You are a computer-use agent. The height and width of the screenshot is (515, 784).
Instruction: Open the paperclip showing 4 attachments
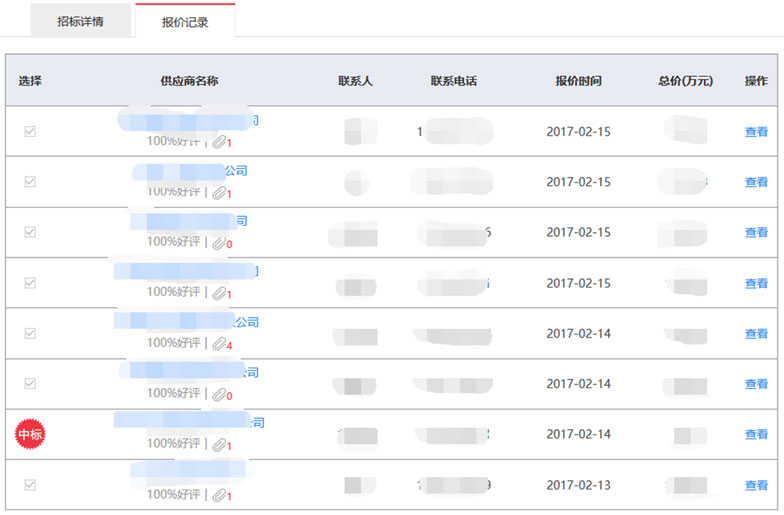point(220,343)
